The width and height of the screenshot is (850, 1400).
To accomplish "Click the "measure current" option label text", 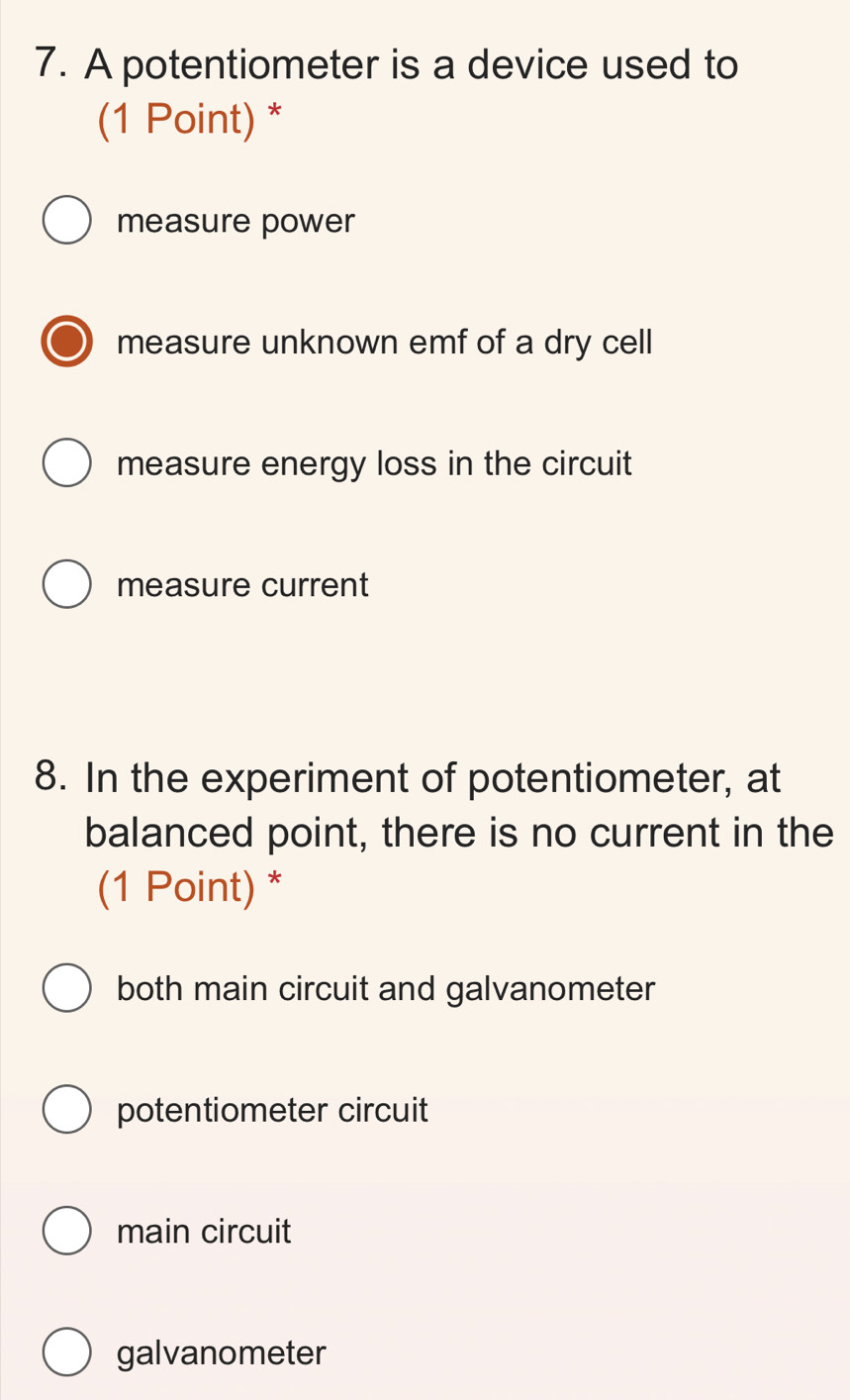I will point(241,584).
